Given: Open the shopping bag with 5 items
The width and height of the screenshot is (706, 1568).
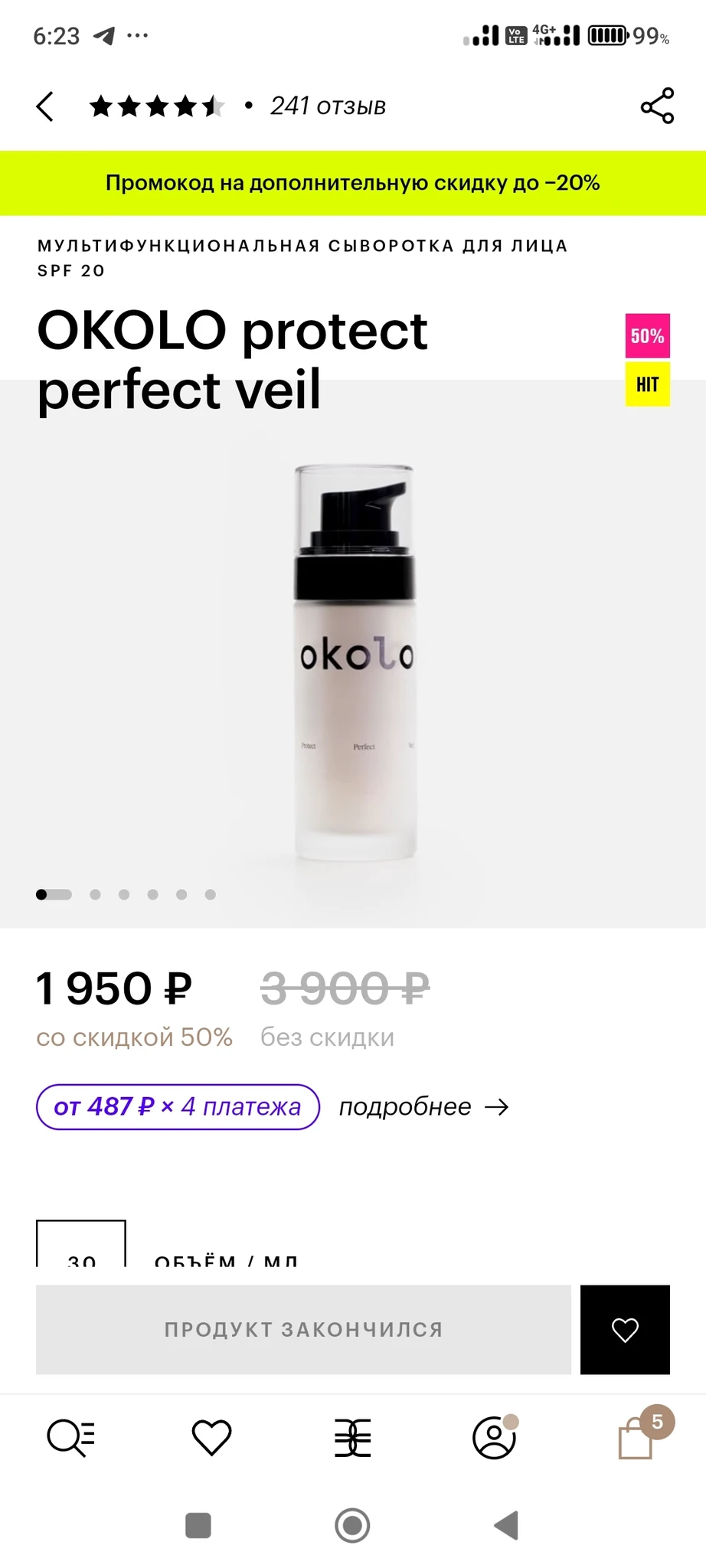Looking at the screenshot, I should point(637,1438).
